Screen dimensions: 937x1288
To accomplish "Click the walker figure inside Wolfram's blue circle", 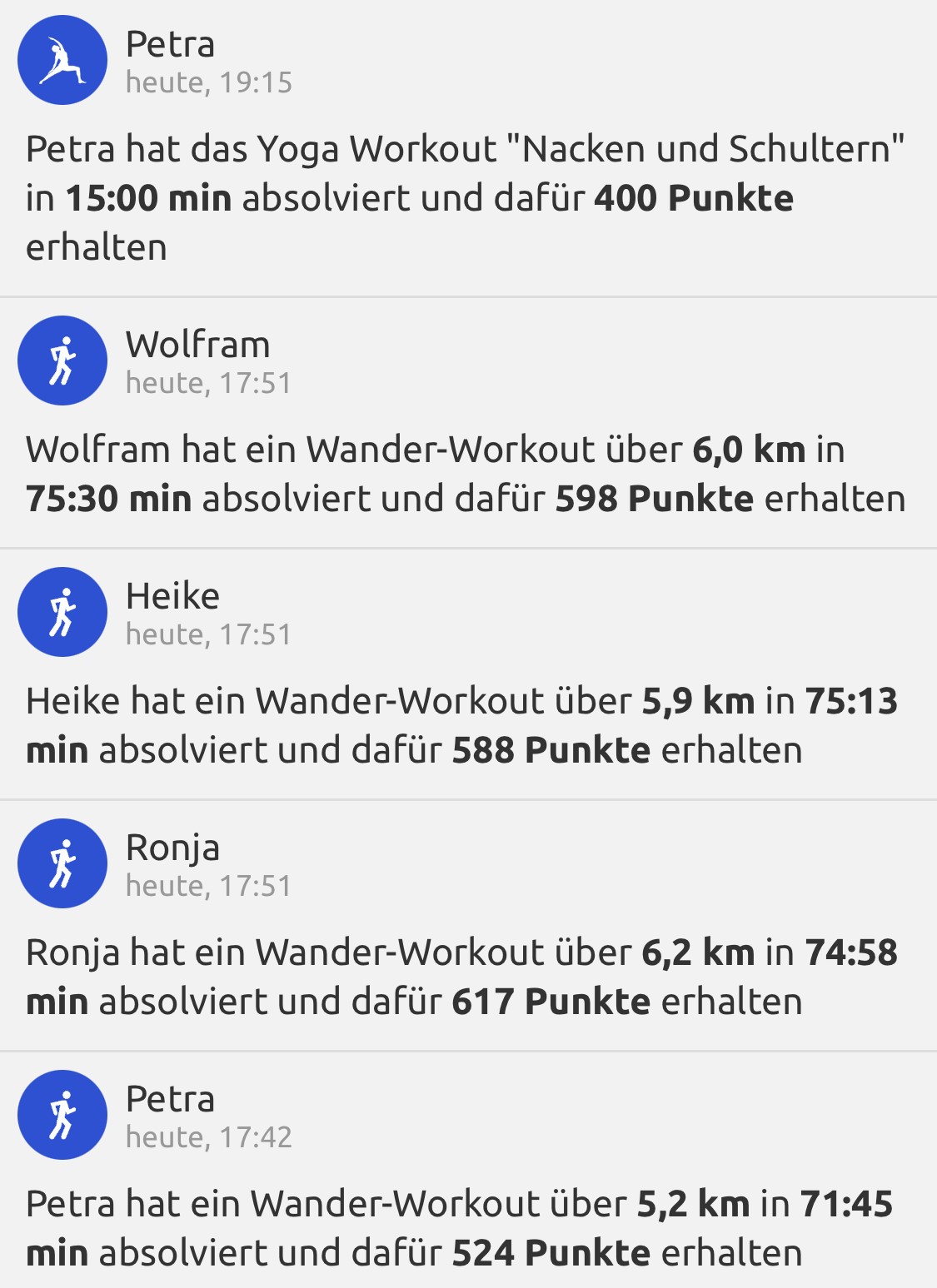I will 62,360.
